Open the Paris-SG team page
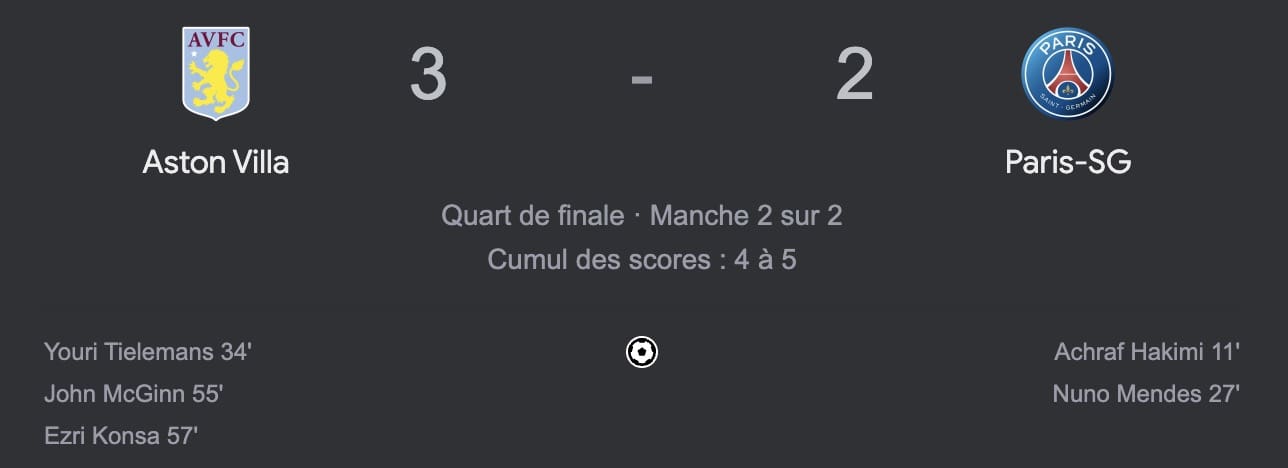Image resolution: width=1288 pixels, height=468 pixels. tap(1068, 162)
